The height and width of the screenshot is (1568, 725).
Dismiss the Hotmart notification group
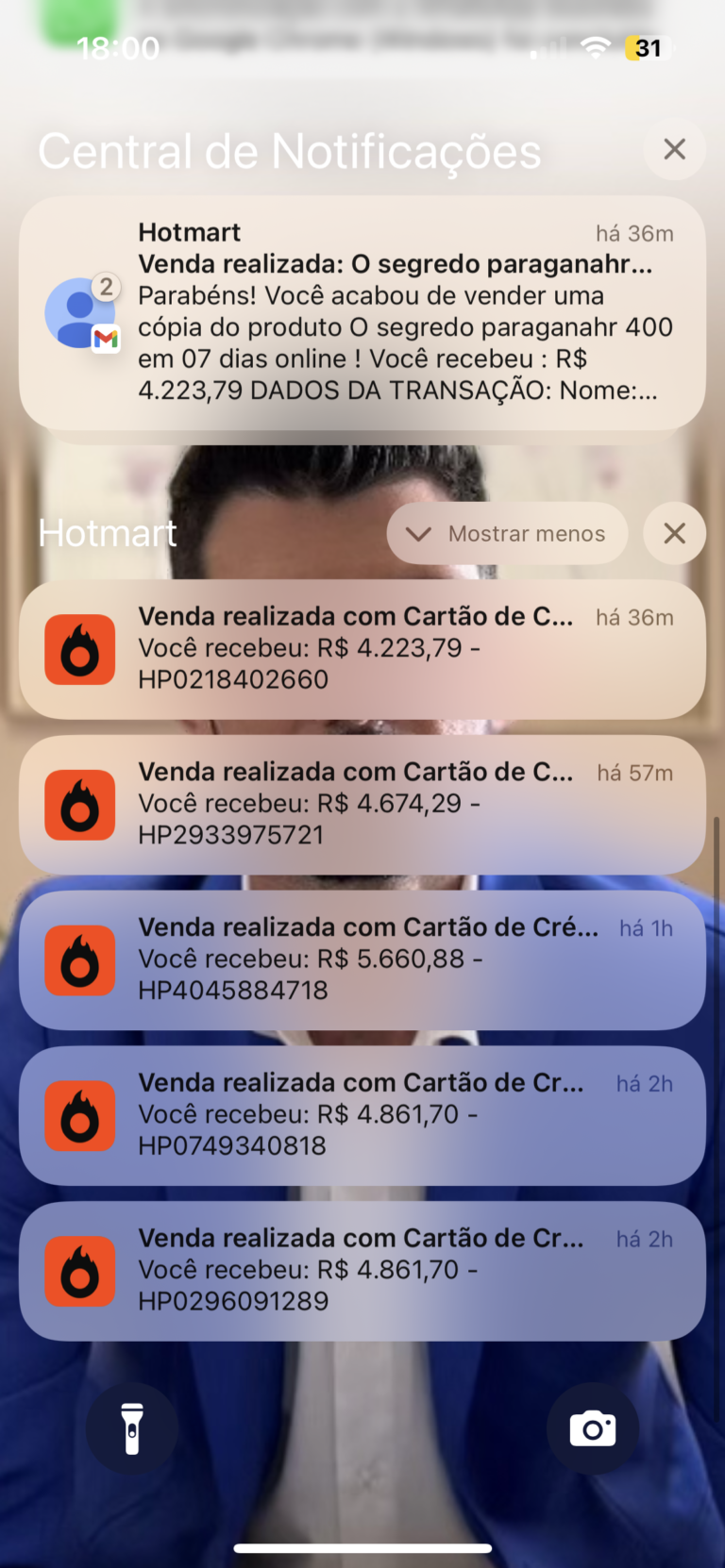point(674,534)
